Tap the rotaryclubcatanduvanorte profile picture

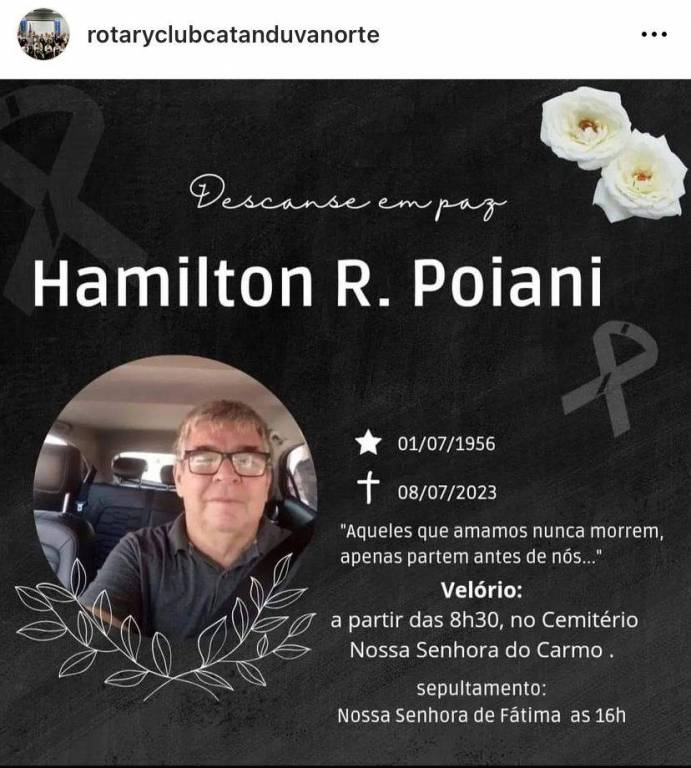tap(43, 35)
